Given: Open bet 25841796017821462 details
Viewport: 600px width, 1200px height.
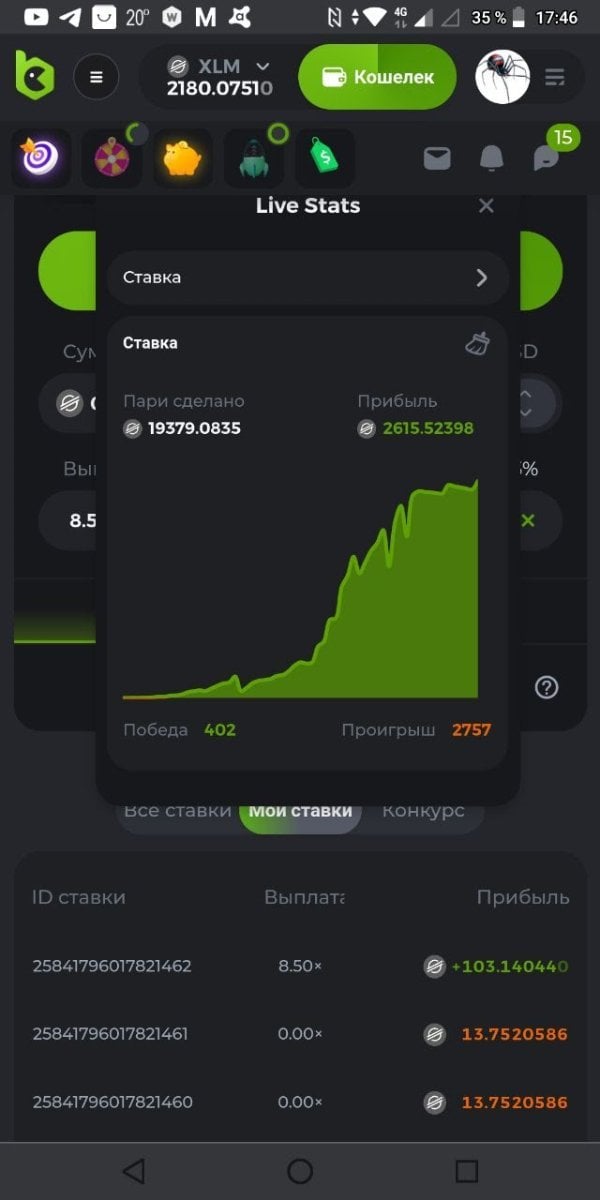Looking at the screenshot, I should point(112,966).
